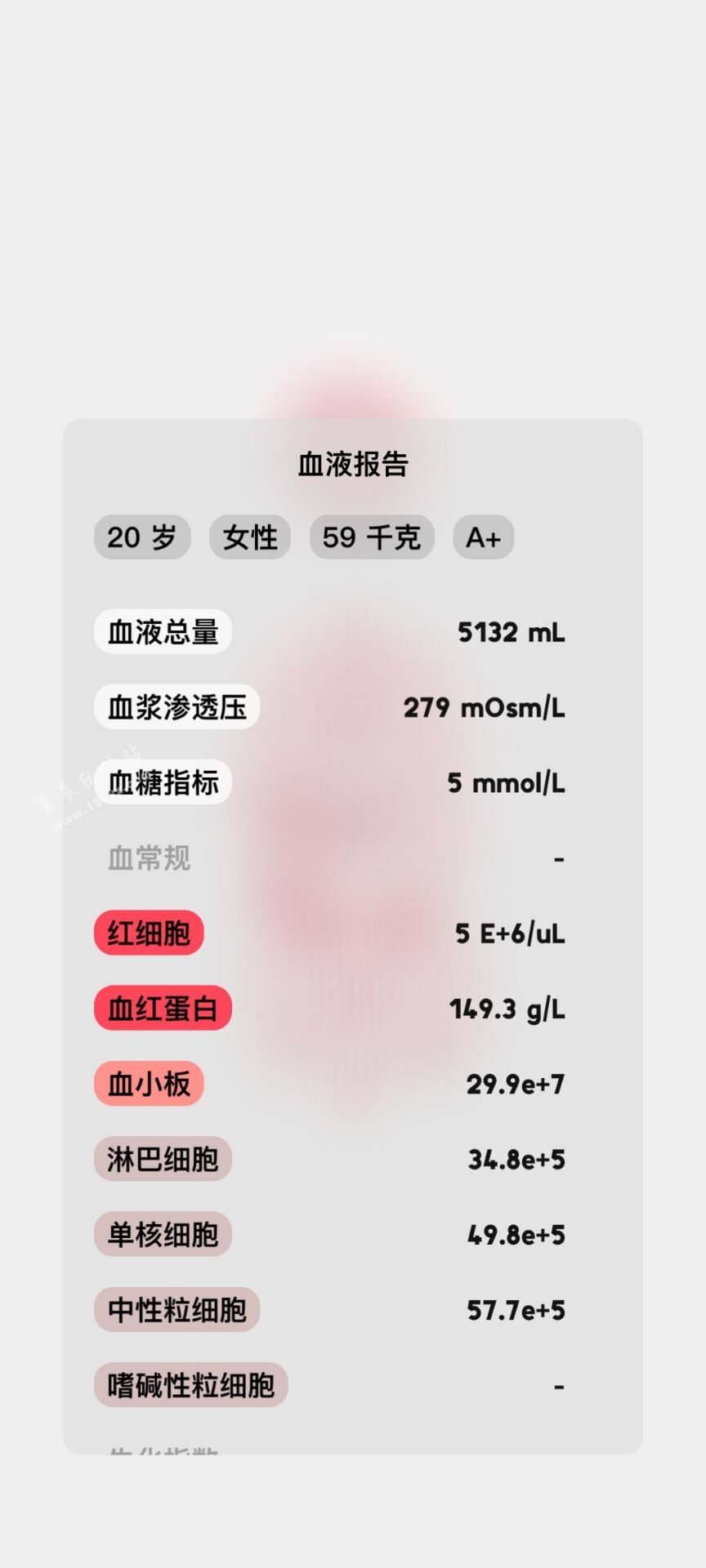The width and height of the screenshot is (706, 1568).
Task: Open the 单核细胞 indicator
Action: 163,1234
